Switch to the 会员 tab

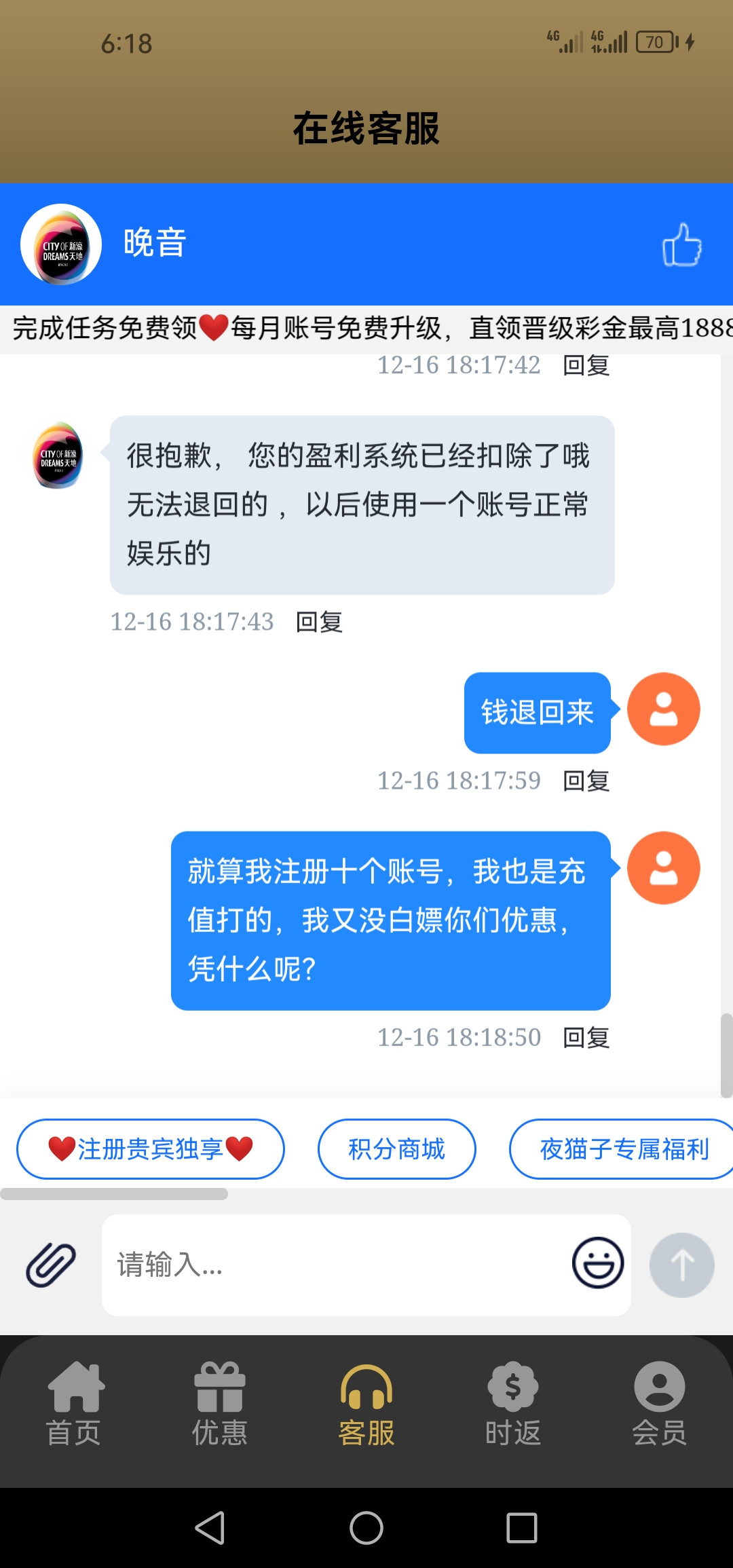coord(659,1404)
